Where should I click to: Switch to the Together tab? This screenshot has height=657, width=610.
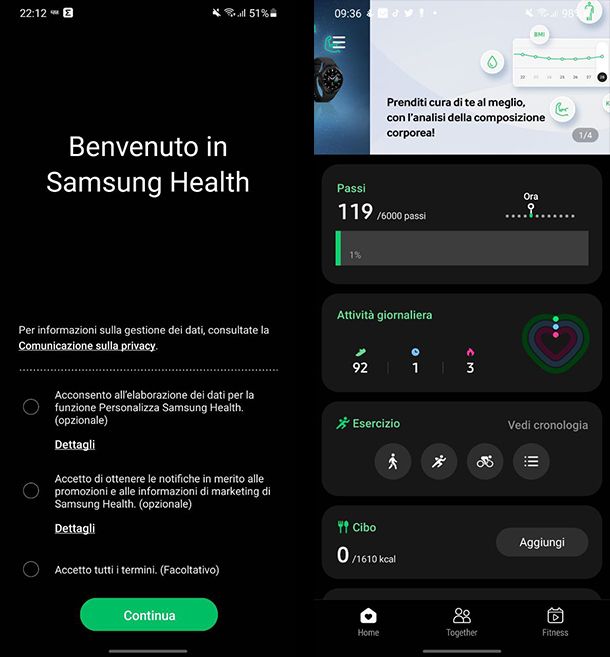[461, 622]
